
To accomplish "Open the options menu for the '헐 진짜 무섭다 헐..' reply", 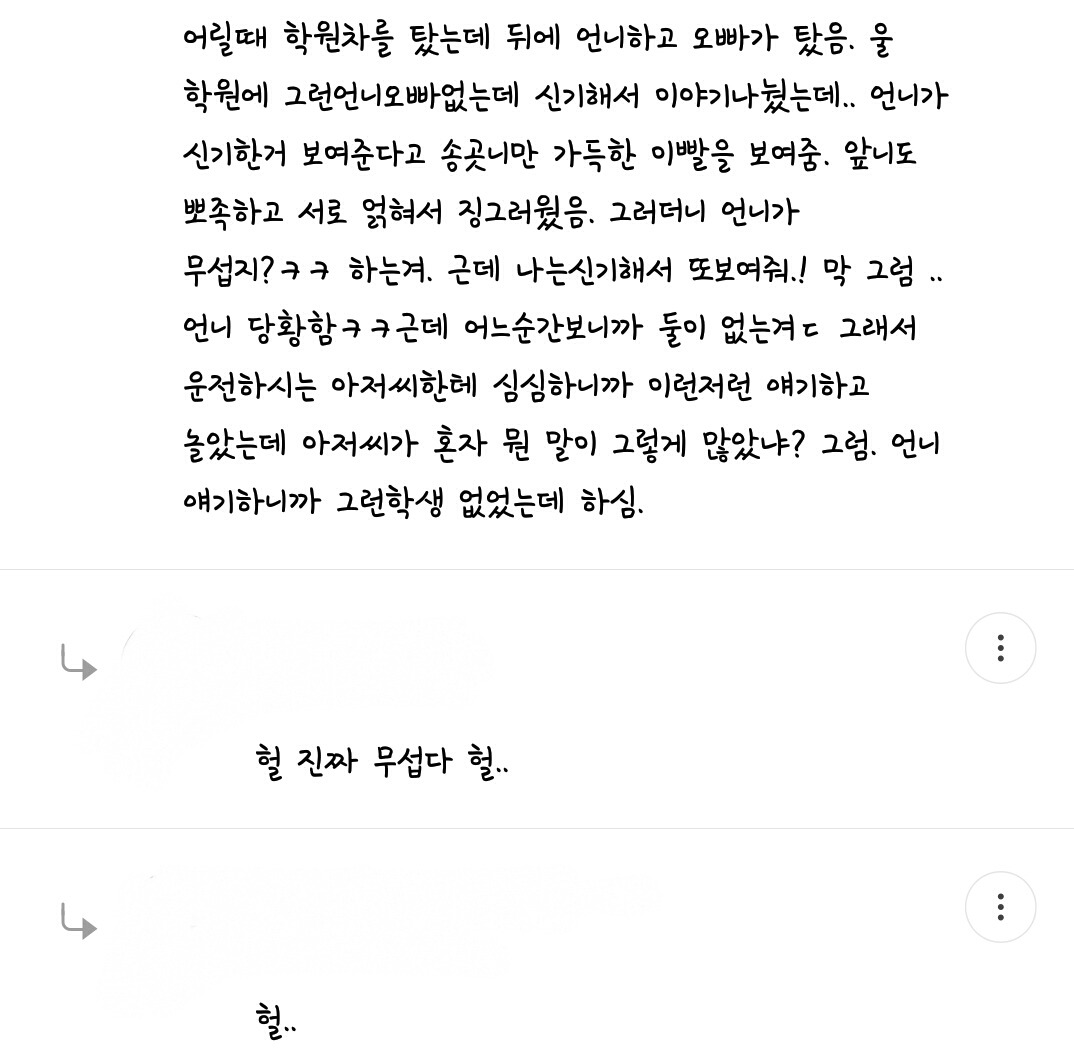I will [1000, 648].
